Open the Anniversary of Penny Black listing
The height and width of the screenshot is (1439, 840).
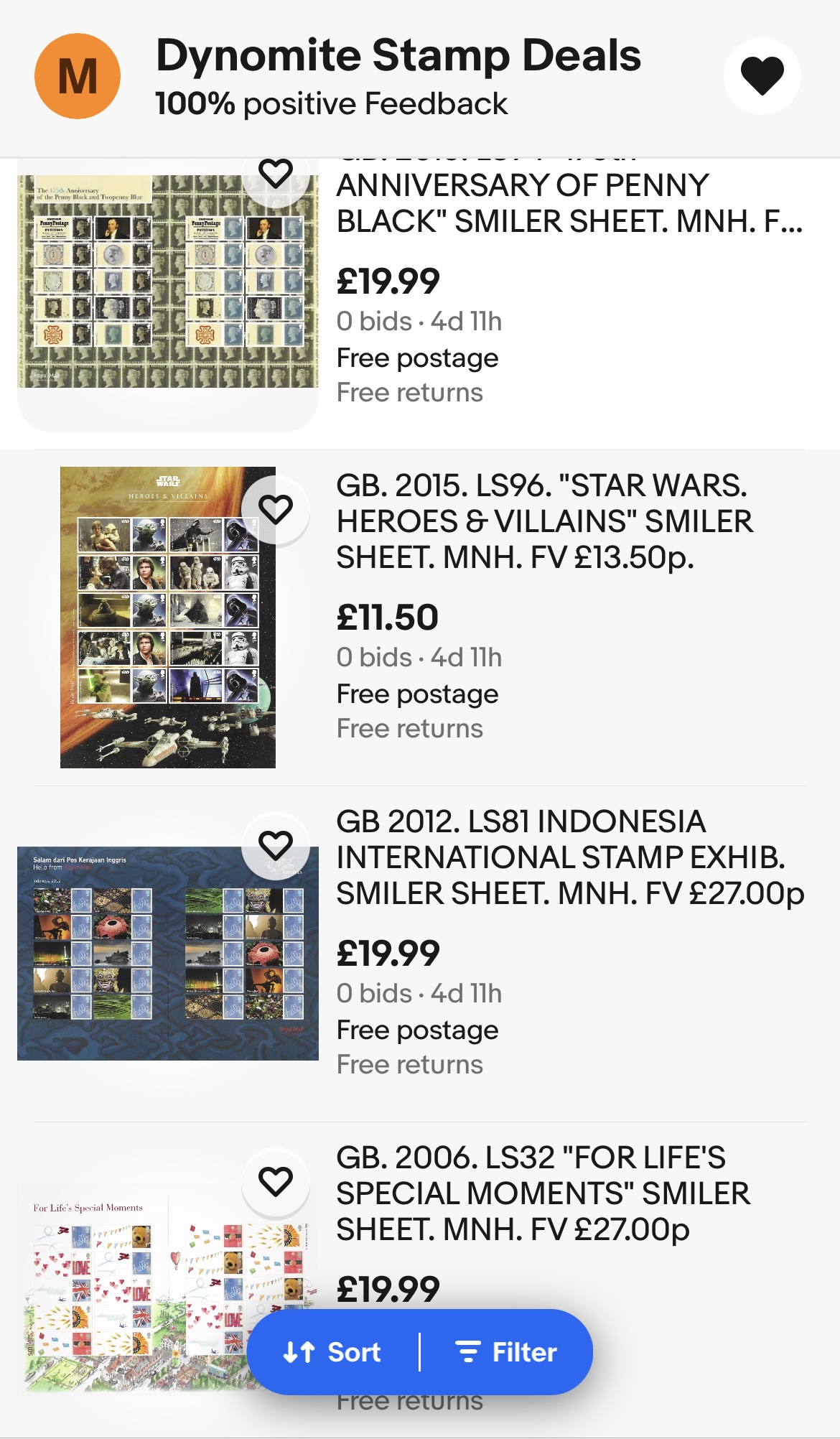(x=569, y=204)
